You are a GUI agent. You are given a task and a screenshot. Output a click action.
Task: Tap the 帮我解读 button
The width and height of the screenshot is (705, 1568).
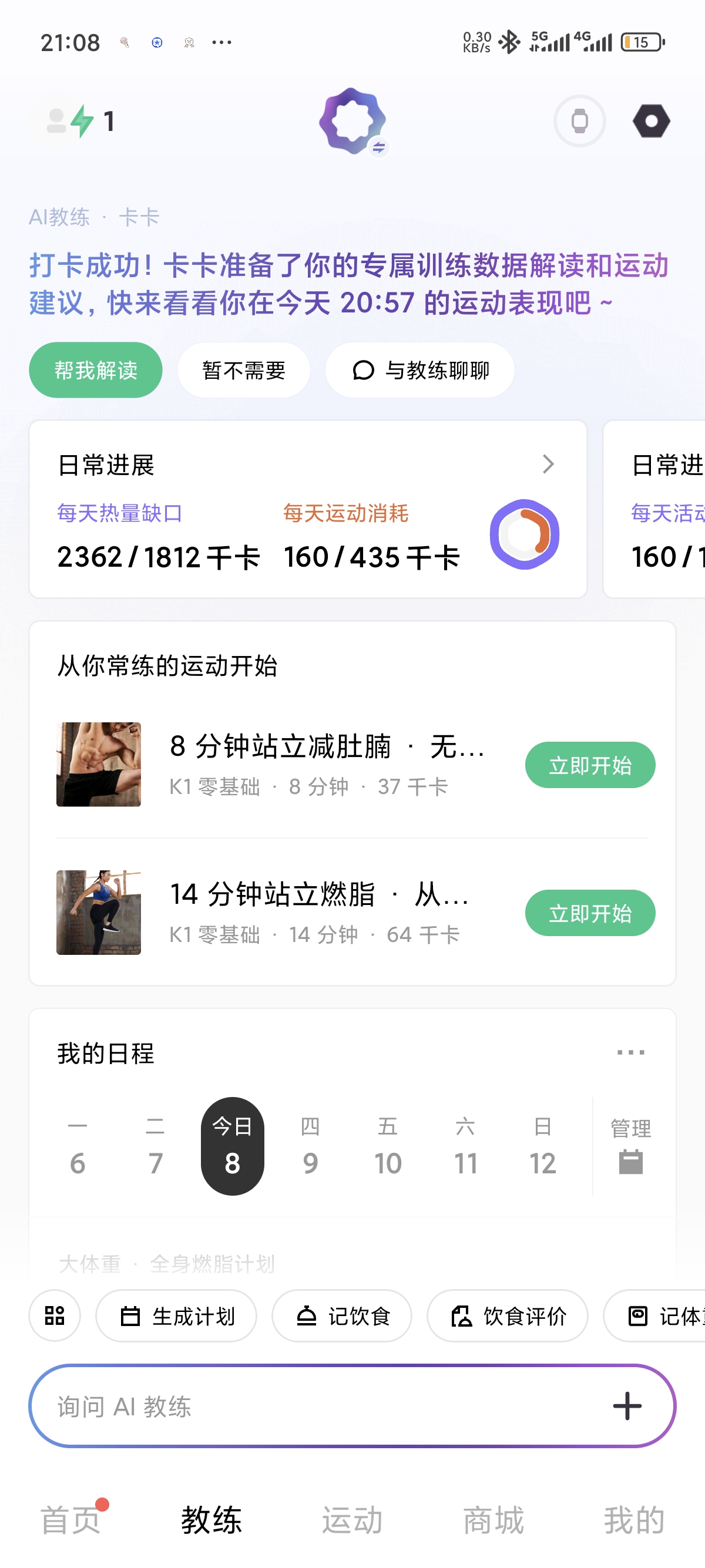[96, 370]
